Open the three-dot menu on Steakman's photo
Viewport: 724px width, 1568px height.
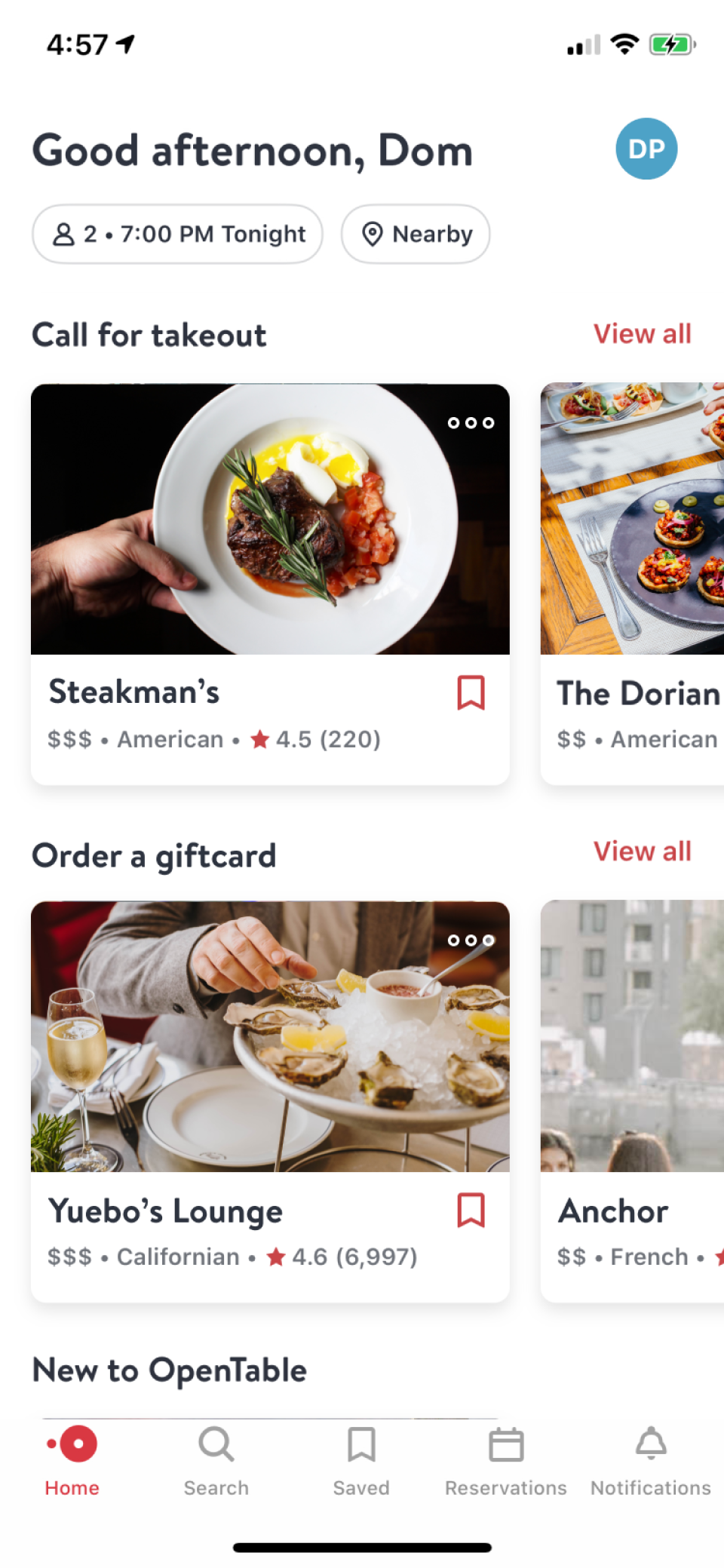click(x=469, y=423)
